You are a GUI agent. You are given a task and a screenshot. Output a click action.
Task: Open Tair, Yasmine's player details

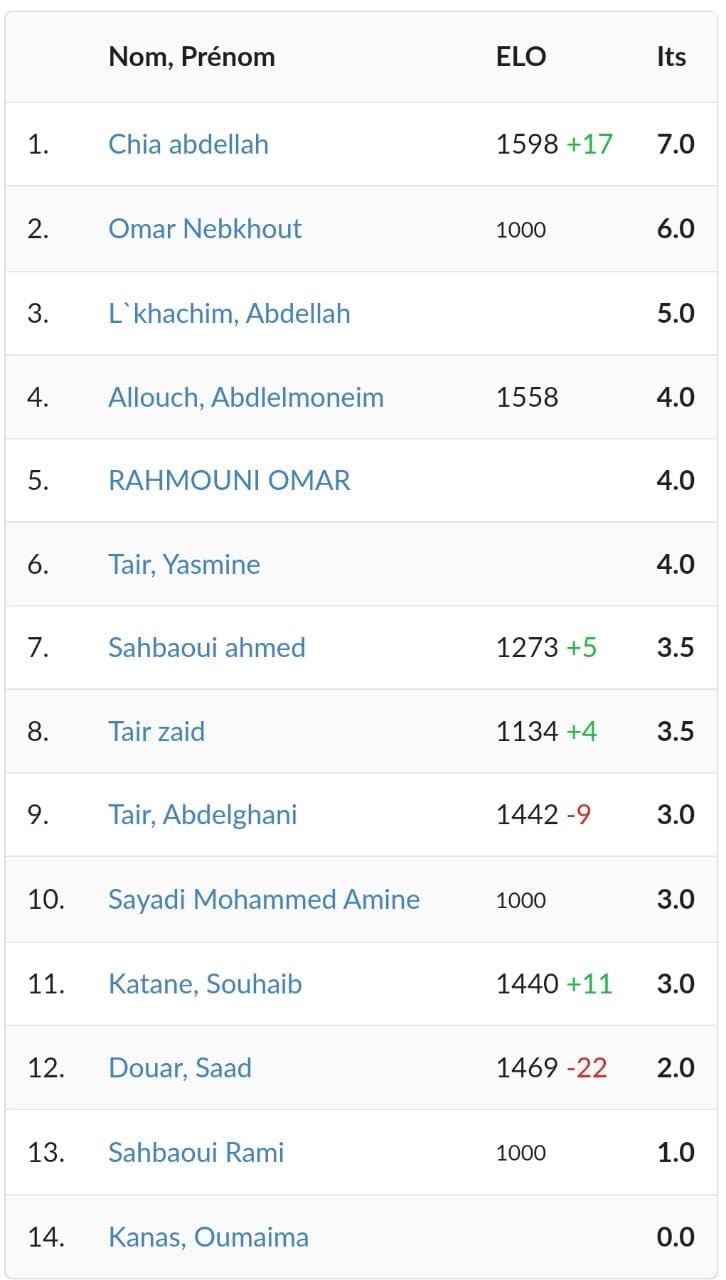point(184,564)
